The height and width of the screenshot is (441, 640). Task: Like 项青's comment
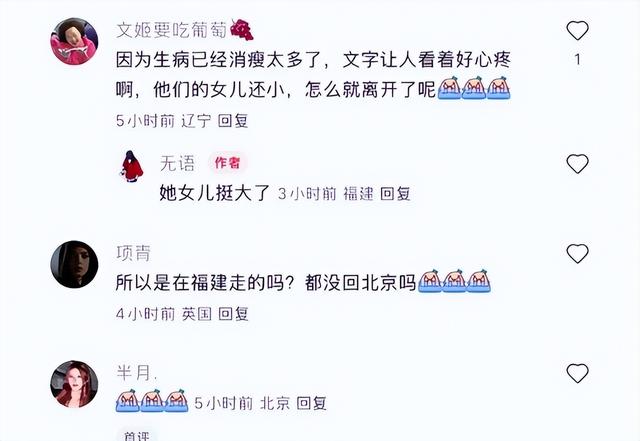578,254
